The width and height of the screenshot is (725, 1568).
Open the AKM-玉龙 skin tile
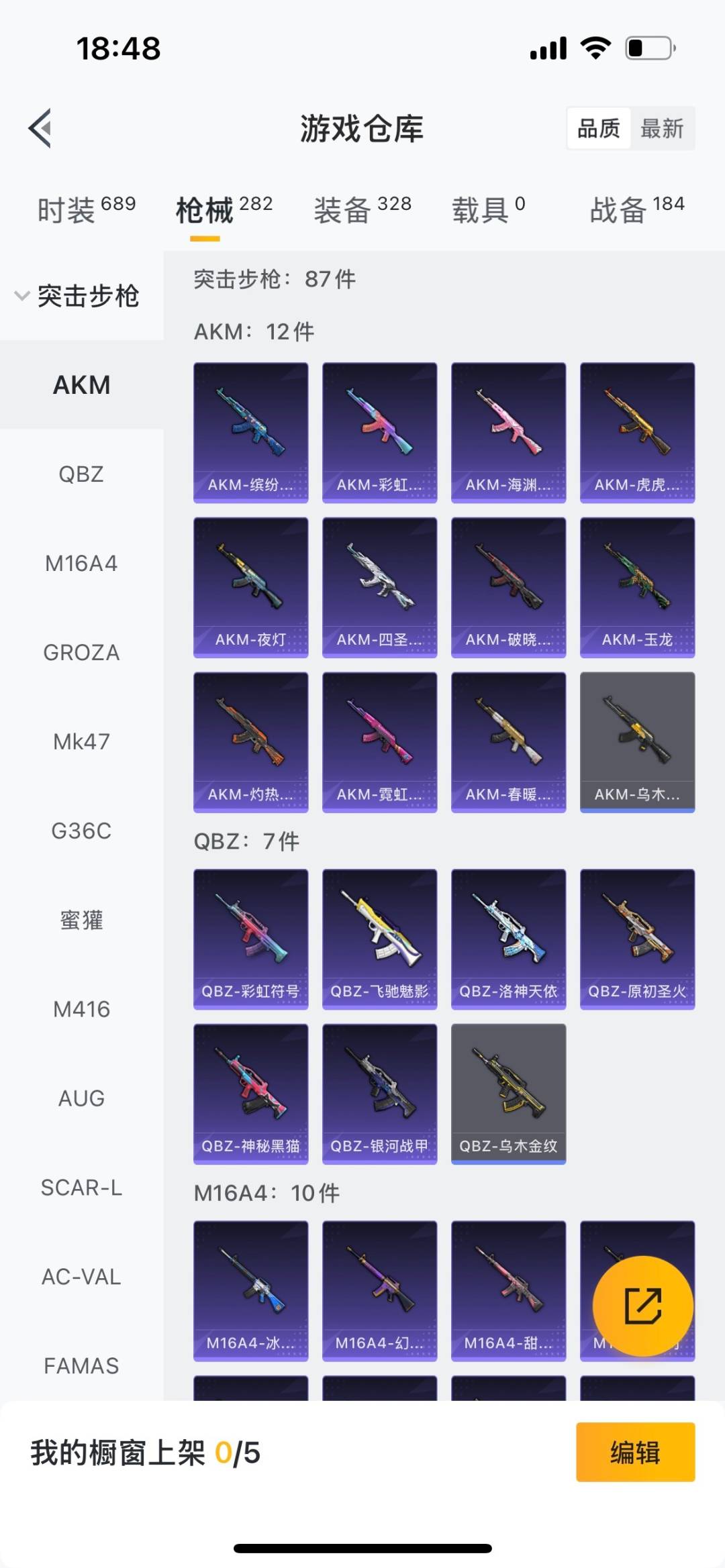(x=637, y=587)
